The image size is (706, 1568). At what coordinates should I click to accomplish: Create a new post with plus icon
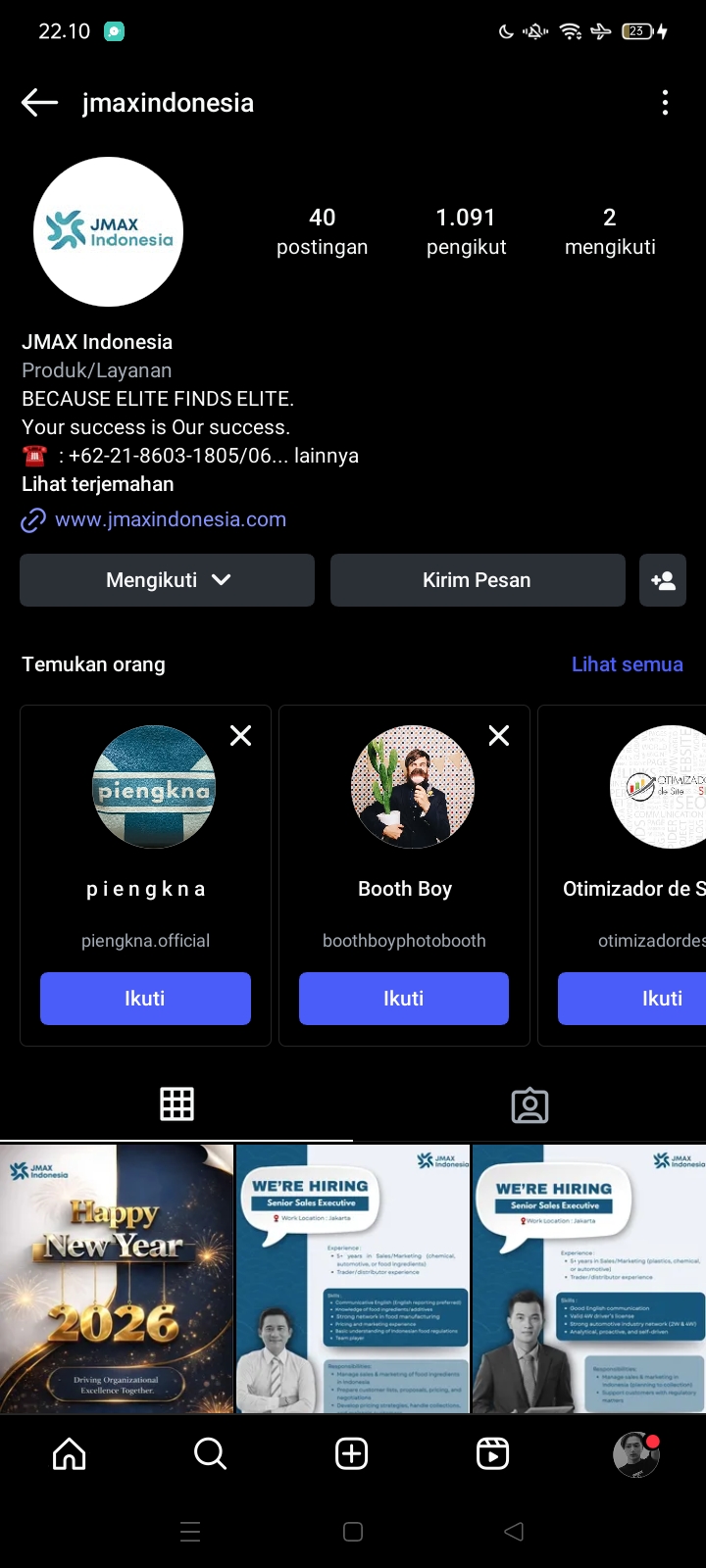[x=351, y=1454]
